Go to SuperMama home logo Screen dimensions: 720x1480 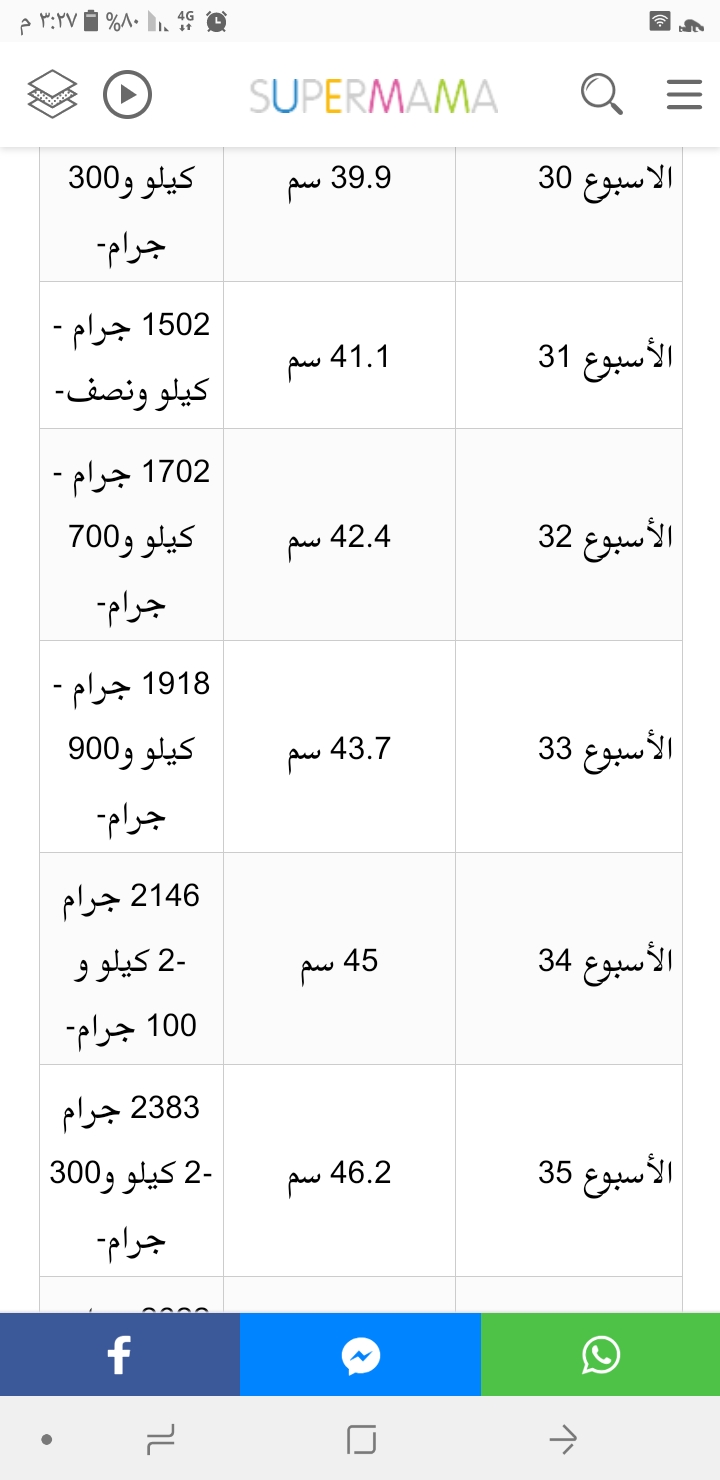[x=373, y=96]
